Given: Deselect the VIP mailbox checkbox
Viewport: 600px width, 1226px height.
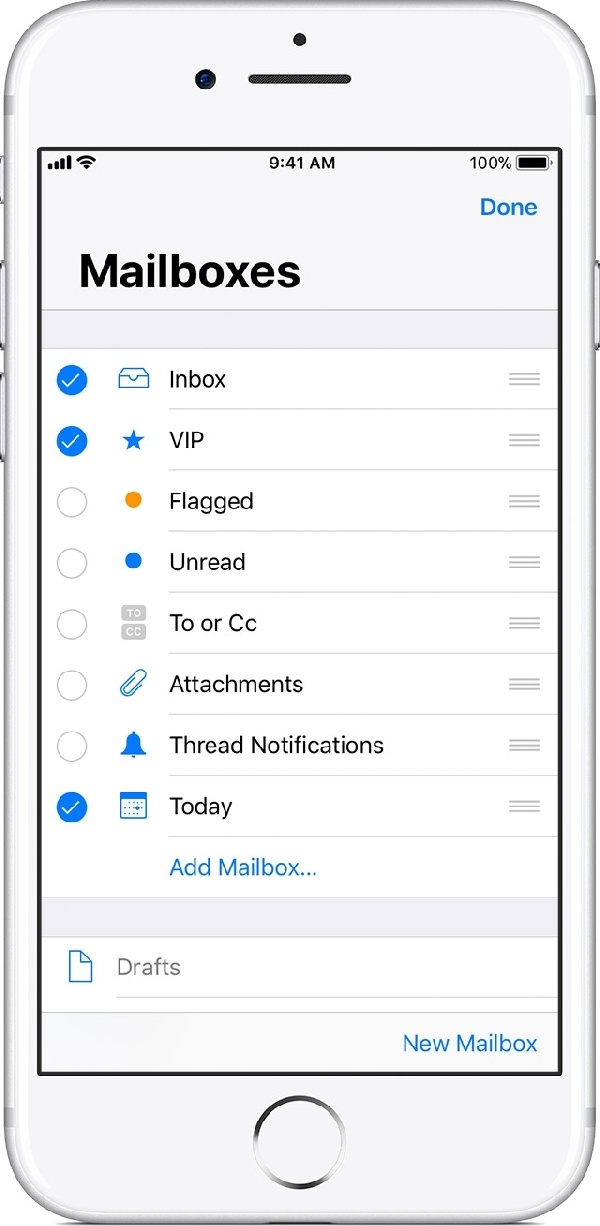Looking at the screenshot, I should (x=72, y=441).
